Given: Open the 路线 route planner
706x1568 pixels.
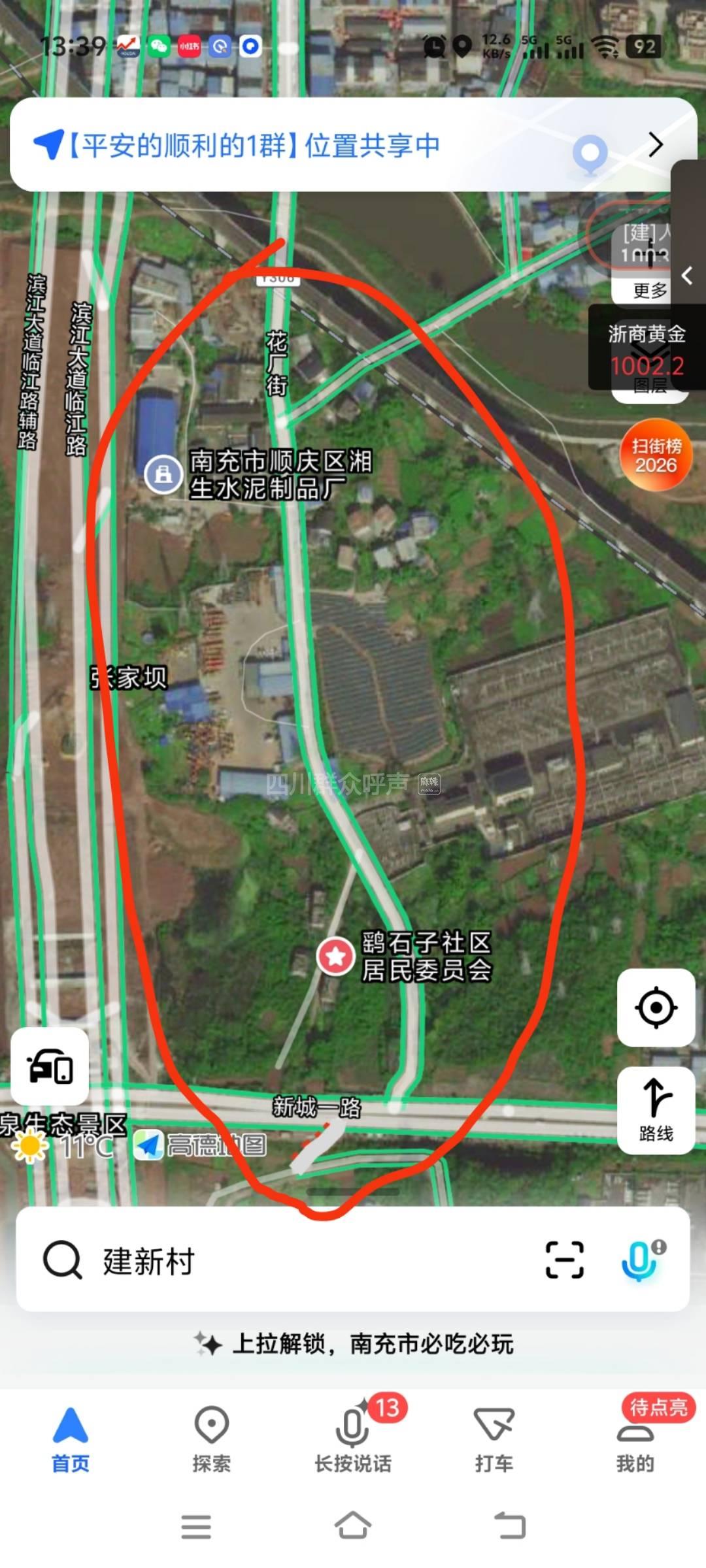Looking at the screenshot, I should 656,1110.
